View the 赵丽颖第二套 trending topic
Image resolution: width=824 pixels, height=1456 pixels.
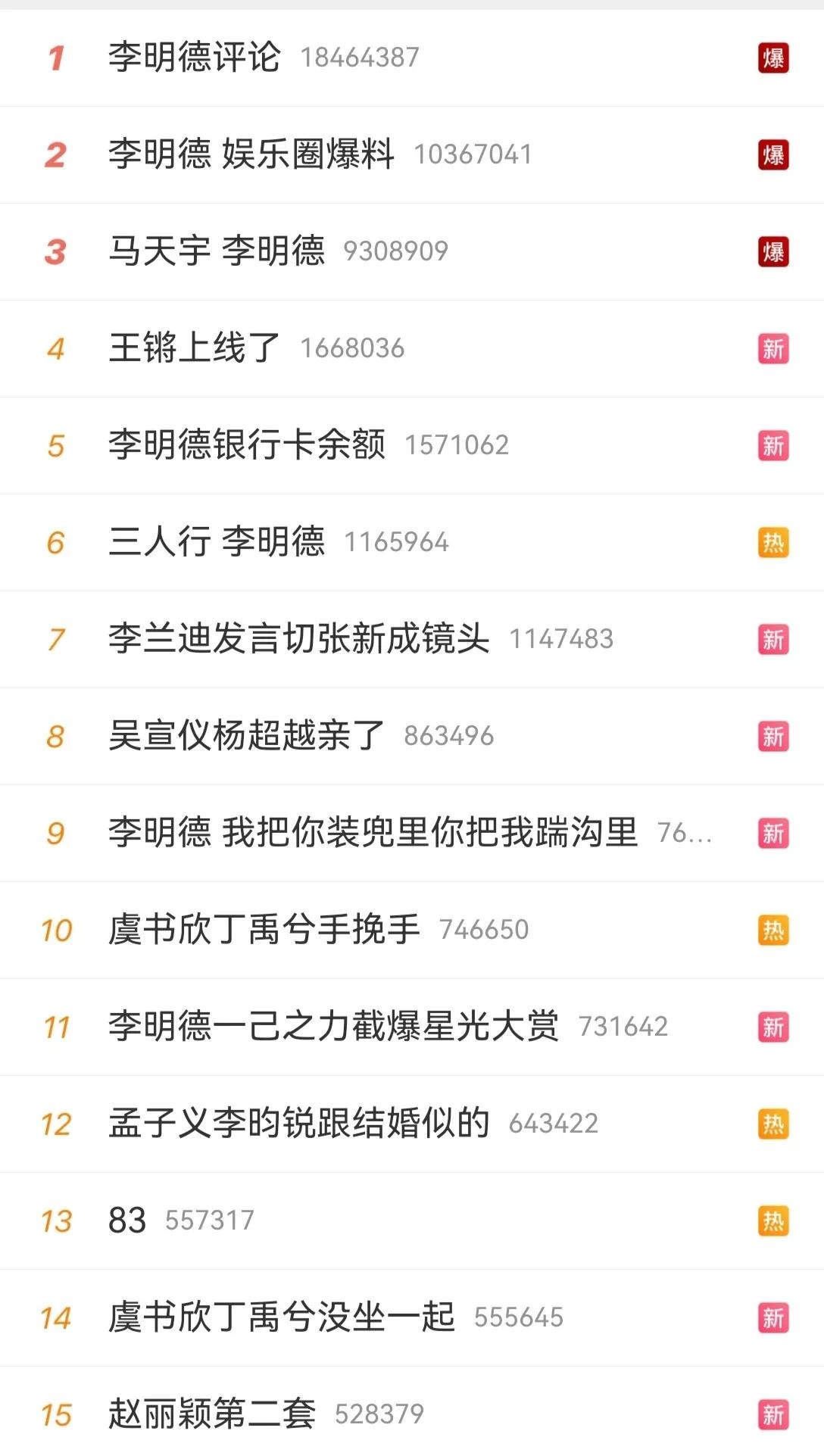tap(212, 1414)
